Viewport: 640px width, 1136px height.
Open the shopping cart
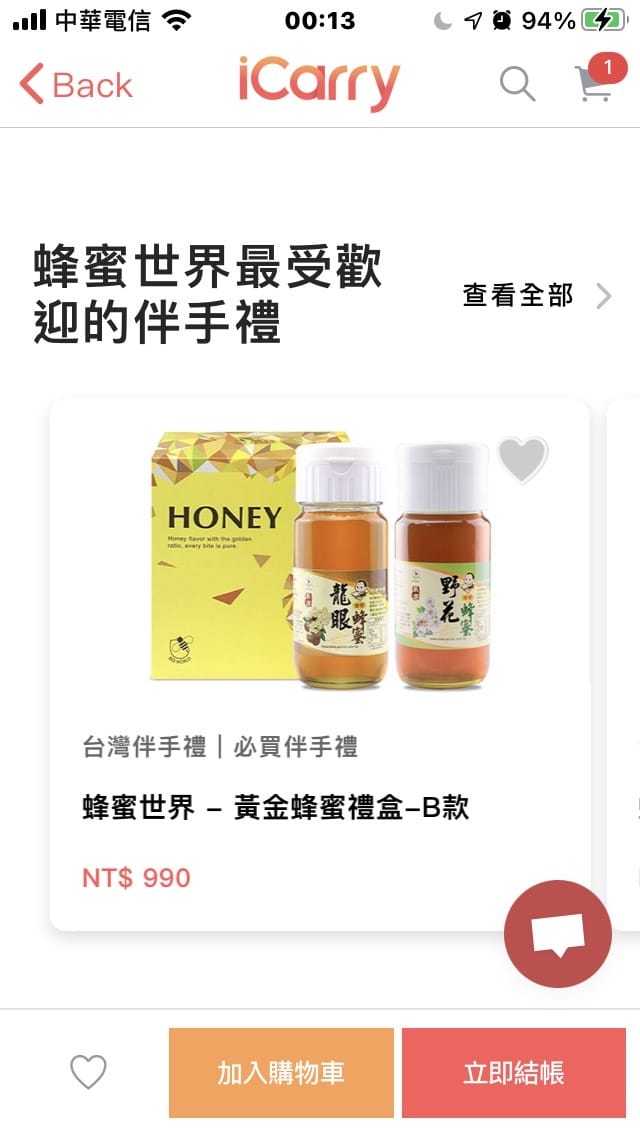coord(594,84)
